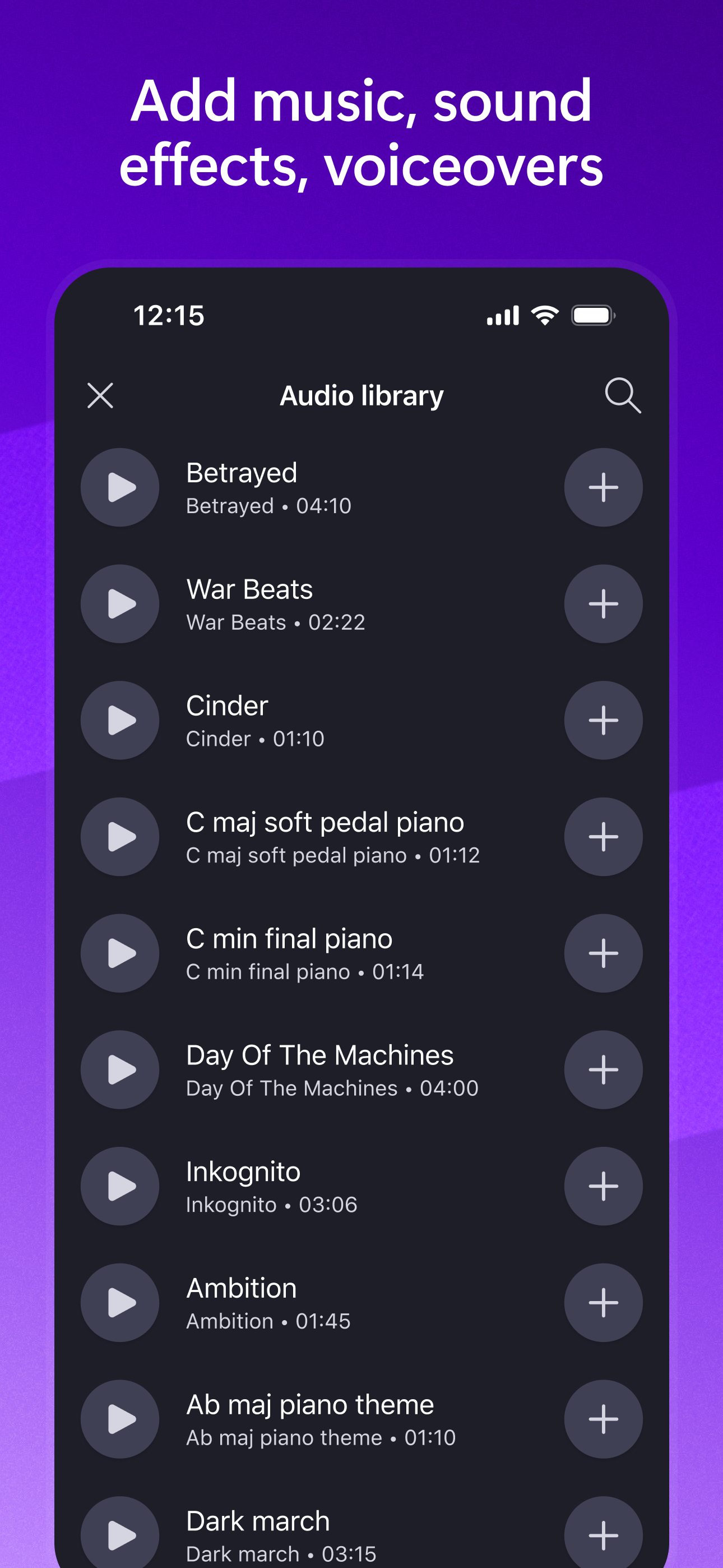Add the Inkognito track
The width and height of the screenshot is (723, 1568).
coord(603,1186)
